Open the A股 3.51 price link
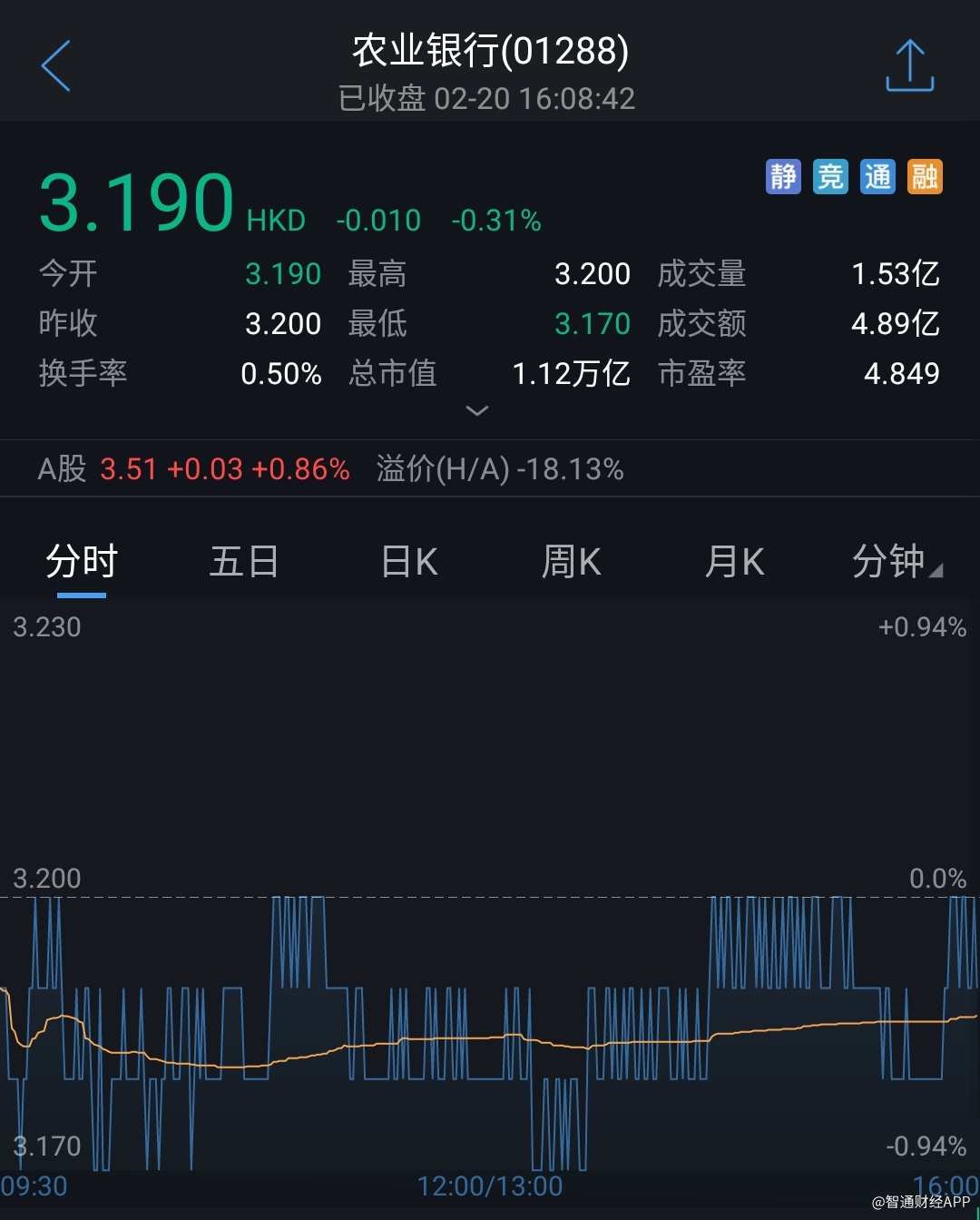The image size is (980, 1220). 127,469
